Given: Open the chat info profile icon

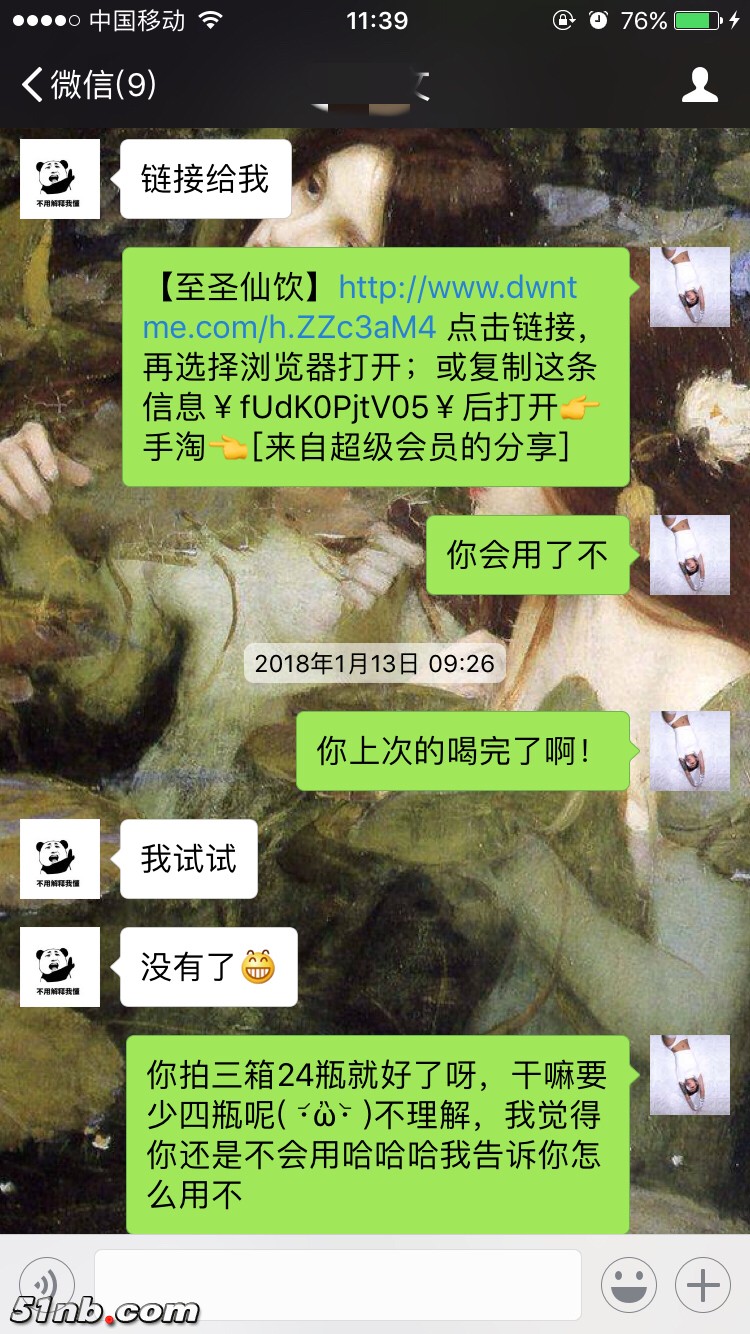Looking at the screenshot, I should click(x=699, y=85).
